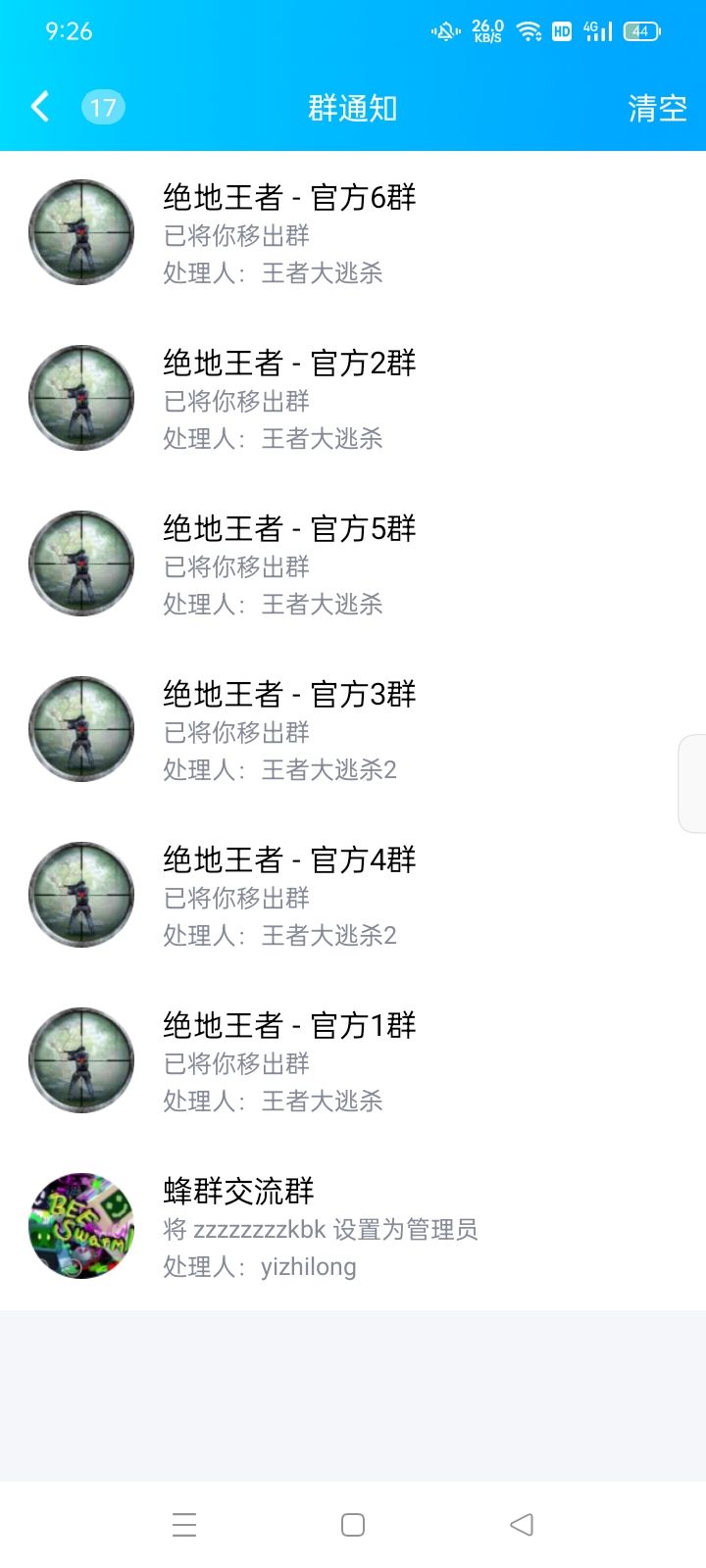
Task: Tap the 蜂群交流群 group avatar
Action: coord(81,1226)
